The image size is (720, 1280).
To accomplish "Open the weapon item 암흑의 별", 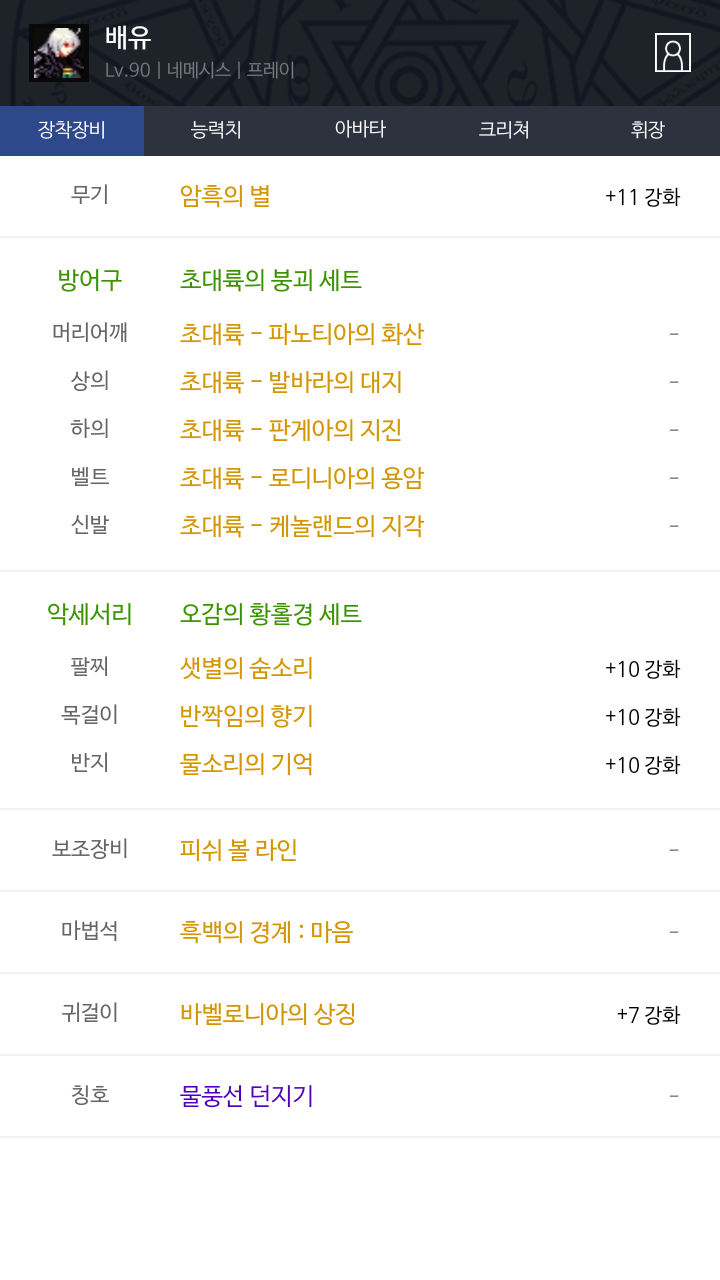I will (x=225, y=196).
